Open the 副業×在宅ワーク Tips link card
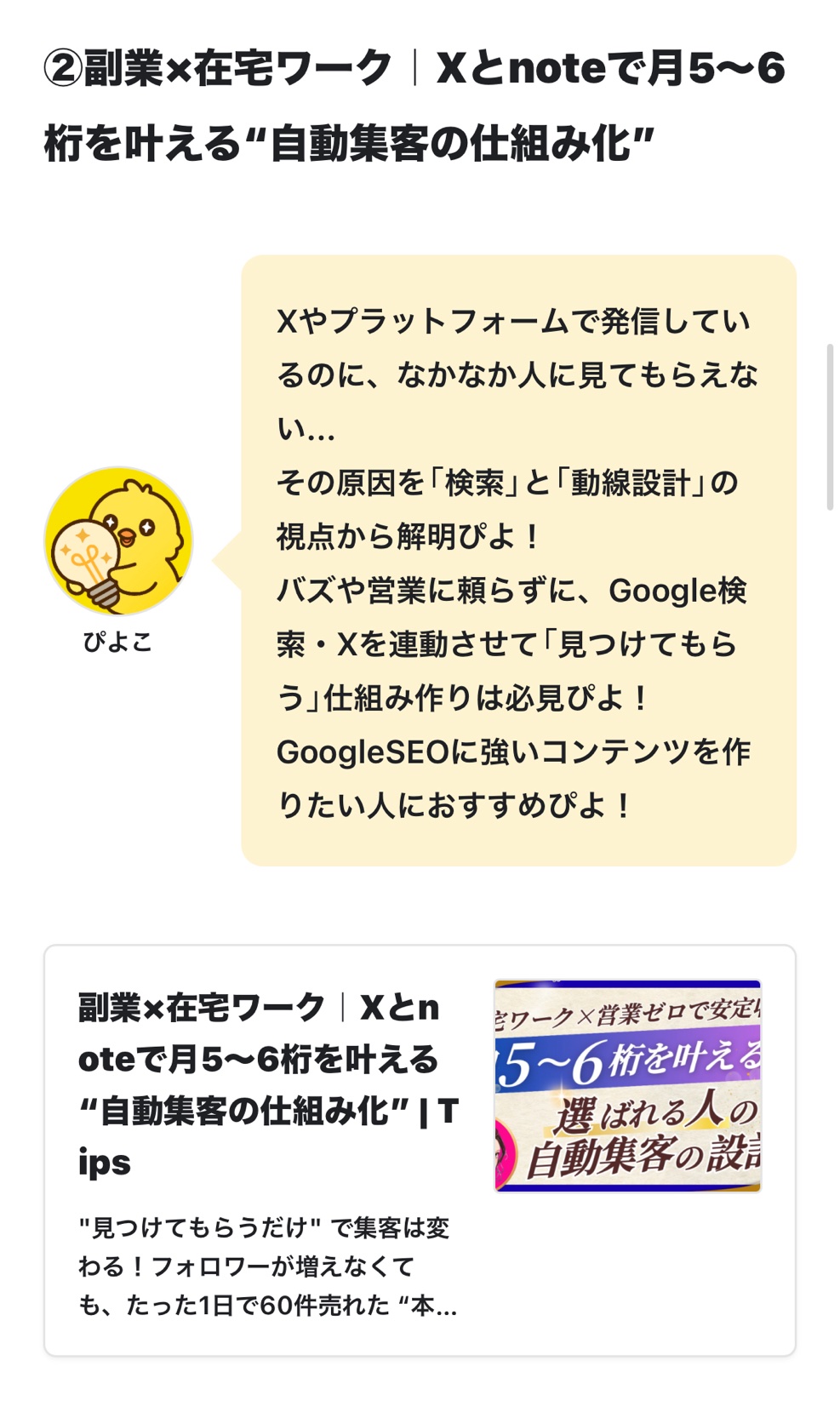The width and height of the screenshot is (840, 1412). coord(419,1149)
